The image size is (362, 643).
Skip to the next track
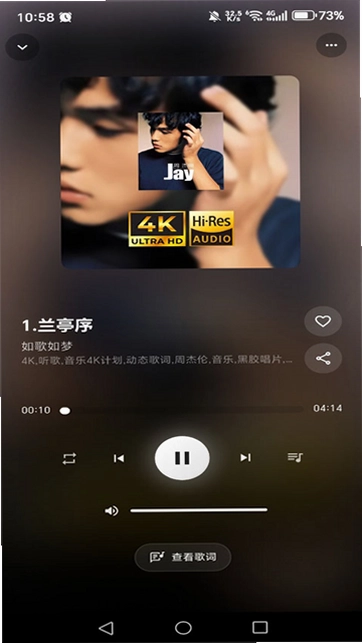[246, 457]
